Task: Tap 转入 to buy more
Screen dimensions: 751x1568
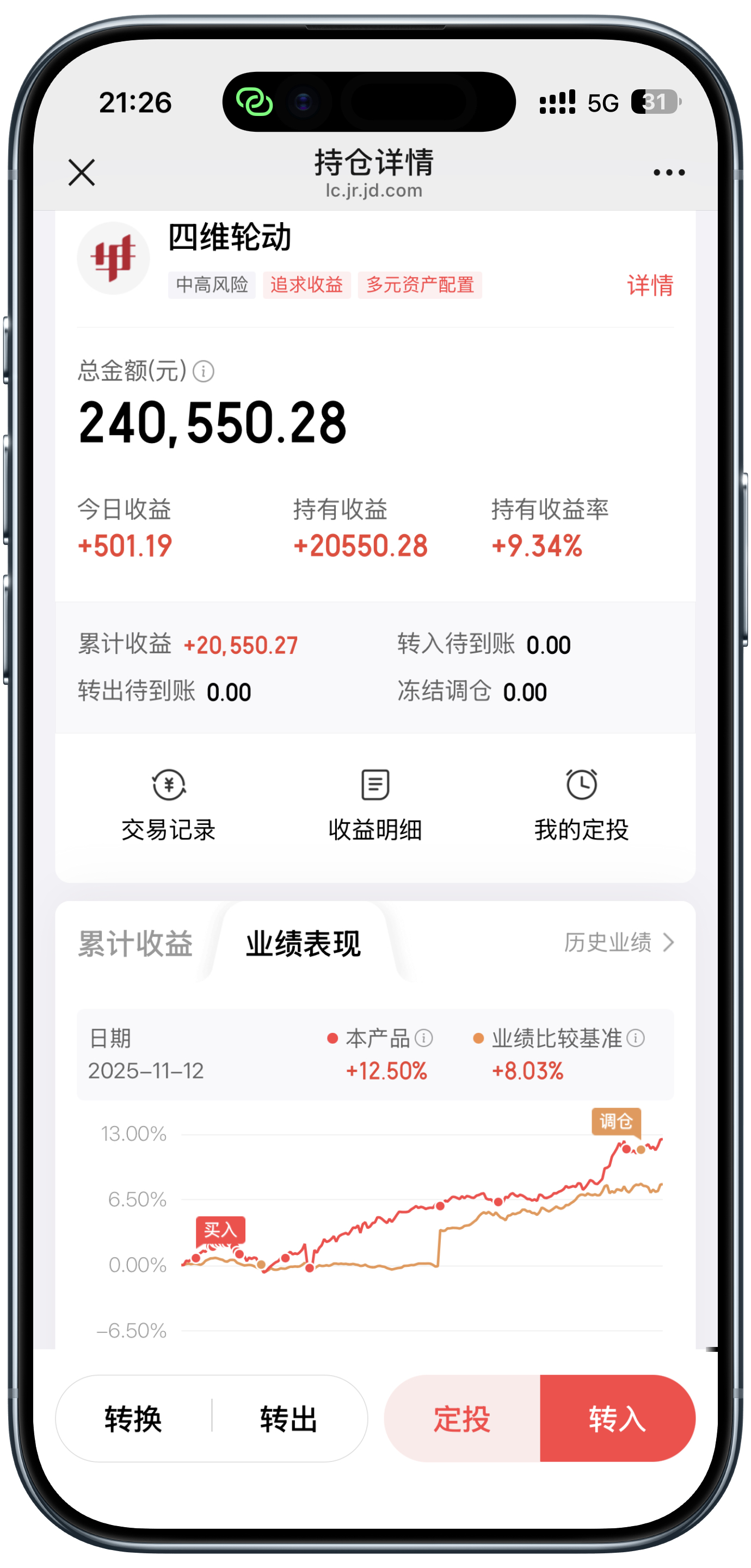Action: 617,1418
